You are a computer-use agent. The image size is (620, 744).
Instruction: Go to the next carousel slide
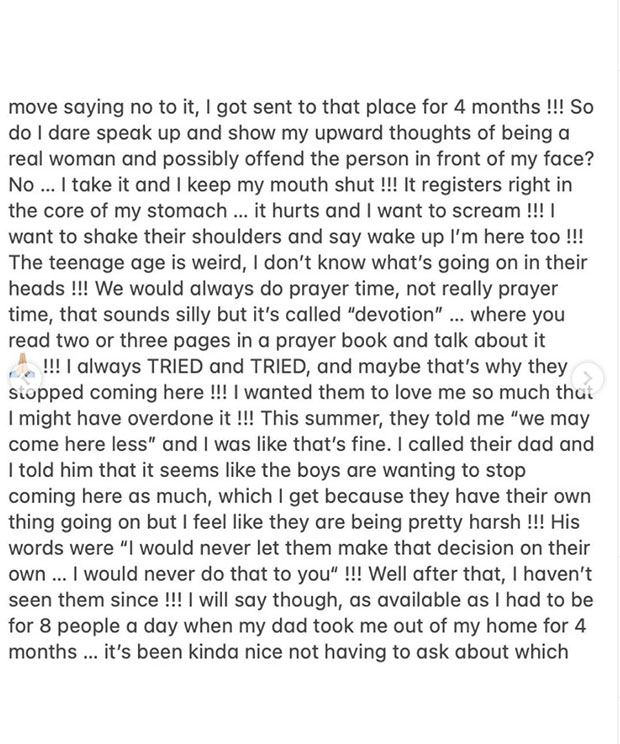(x=588, y=378)
